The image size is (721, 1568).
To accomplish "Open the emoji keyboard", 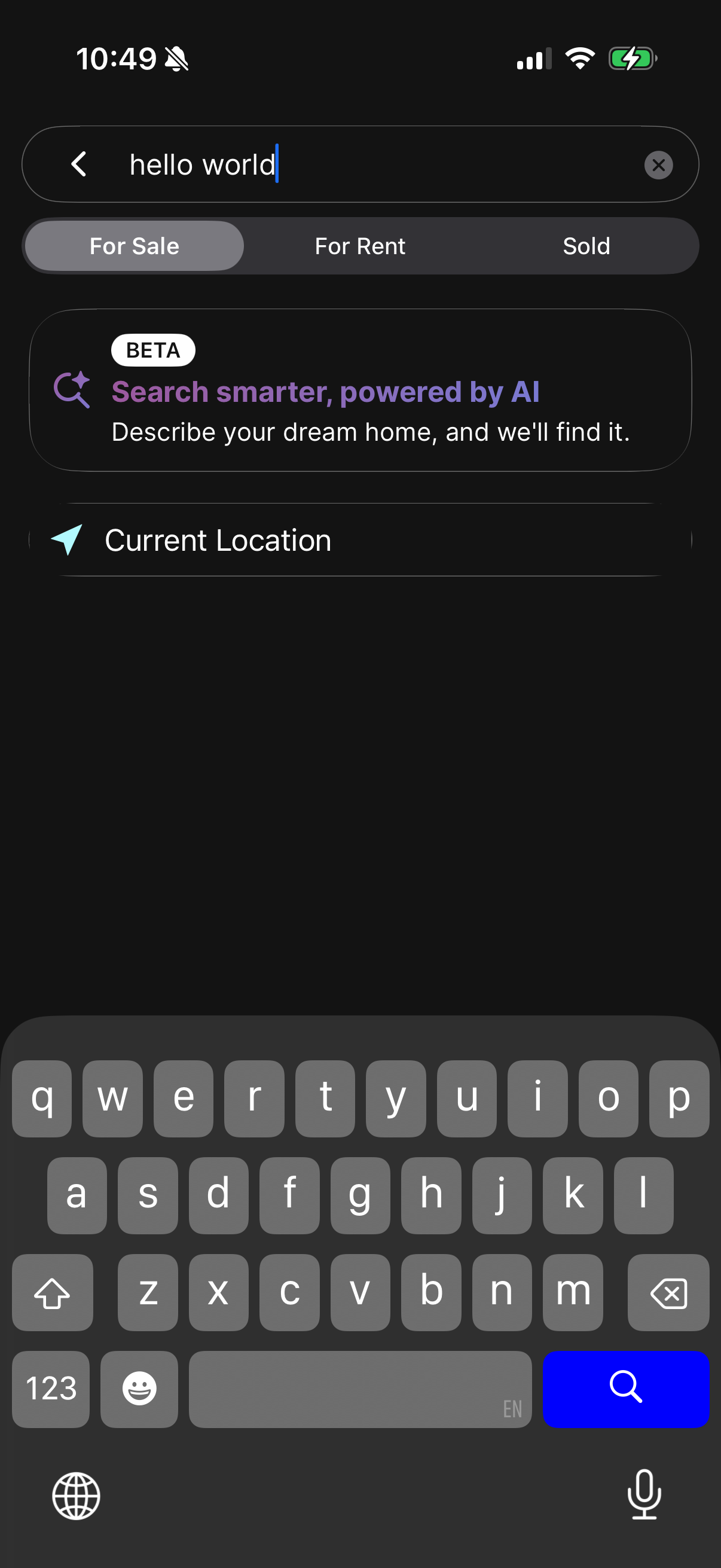I will click(139, 1390).
